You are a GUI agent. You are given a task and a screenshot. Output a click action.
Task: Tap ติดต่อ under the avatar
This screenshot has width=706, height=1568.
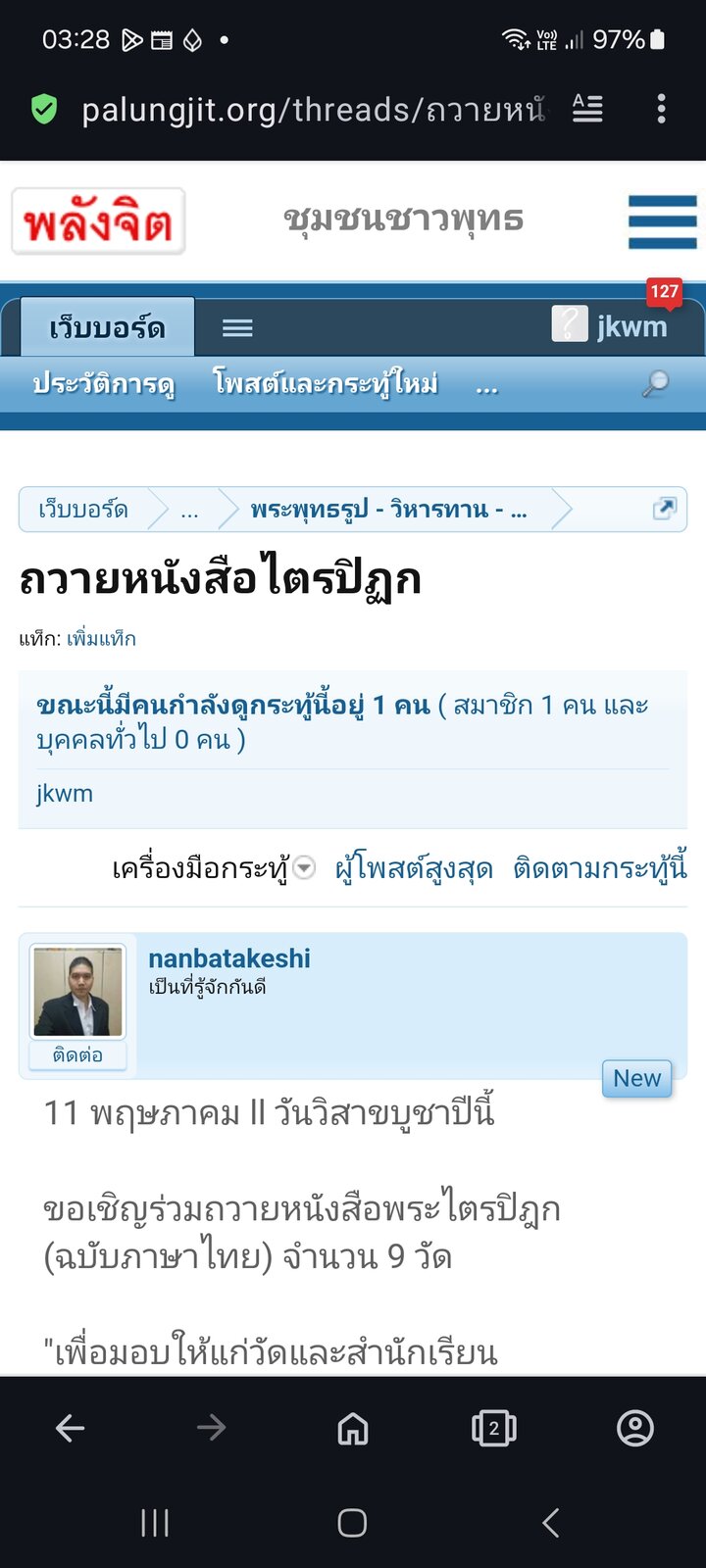click(77, 1055)
